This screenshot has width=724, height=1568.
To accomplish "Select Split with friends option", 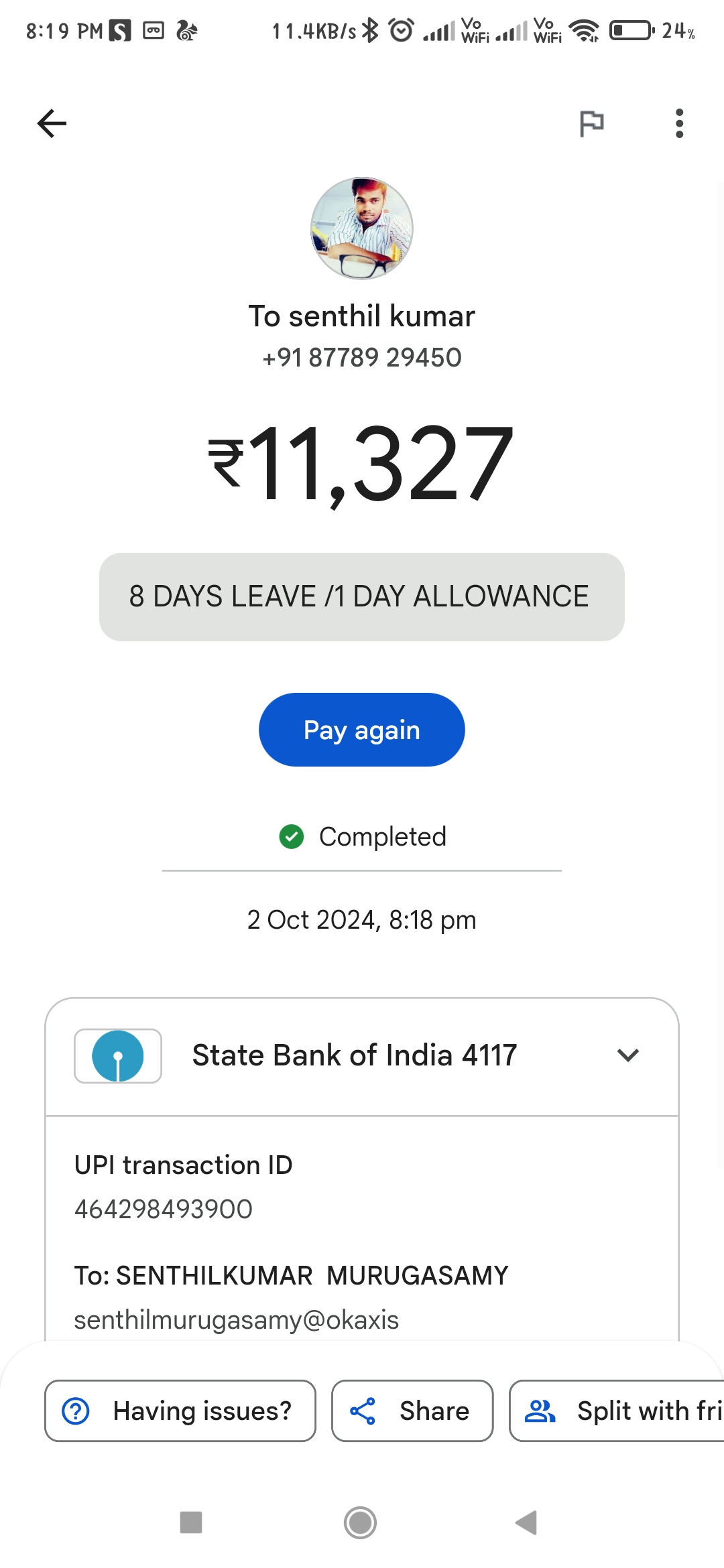I will tap(617, 1411).
